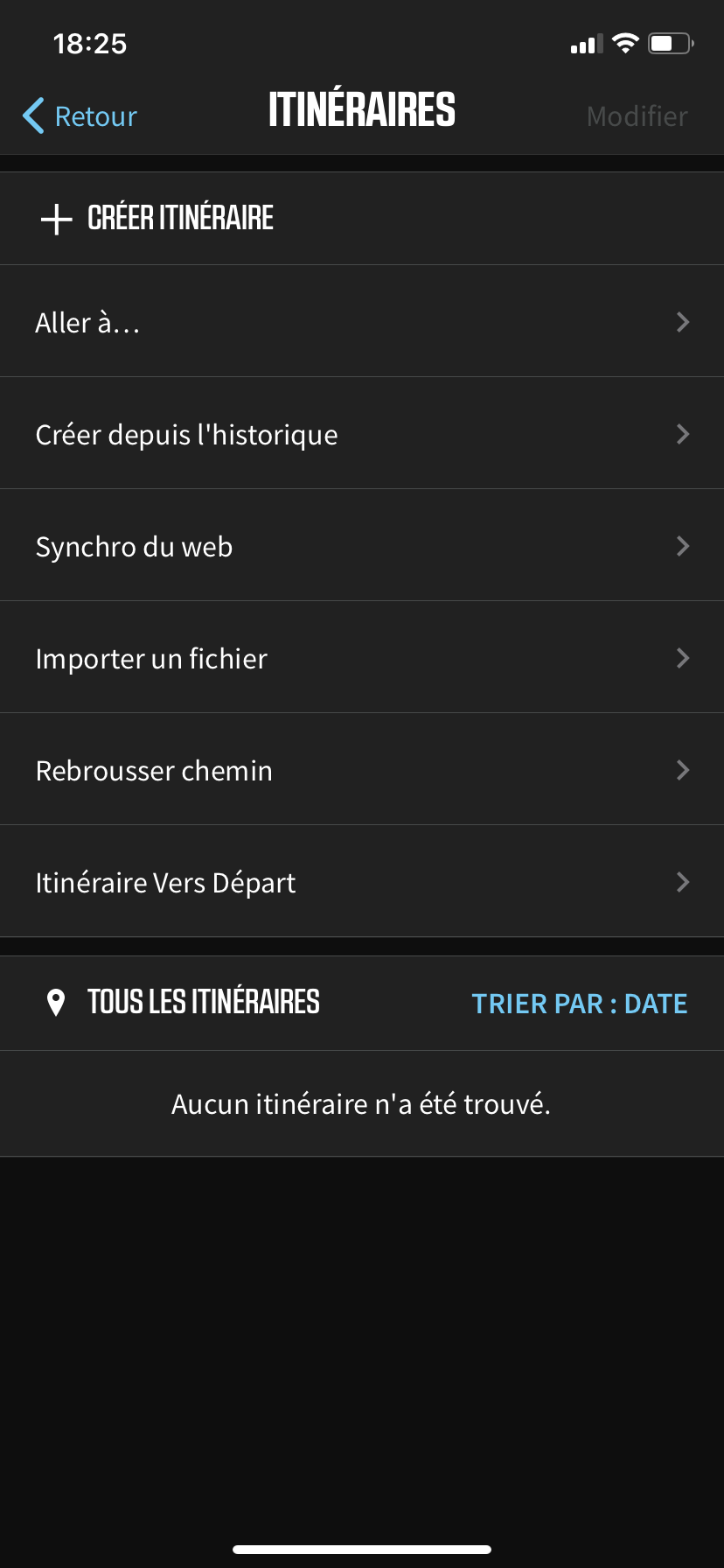This screenshot has width=724, height=1568.
Task: Open Synchro du web
Action: coord(362,546)
